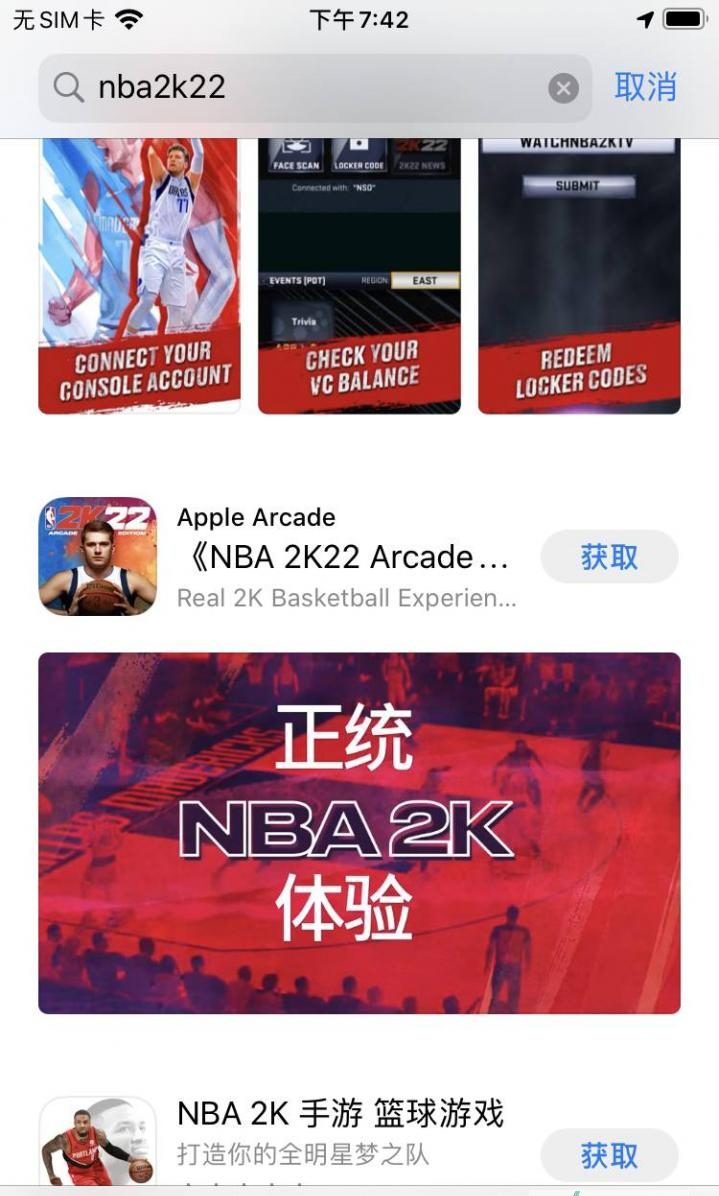Open the Check Your VC Balance screenshot
The height and width of the screenshot is (1196, 719).
coord(359,275)
